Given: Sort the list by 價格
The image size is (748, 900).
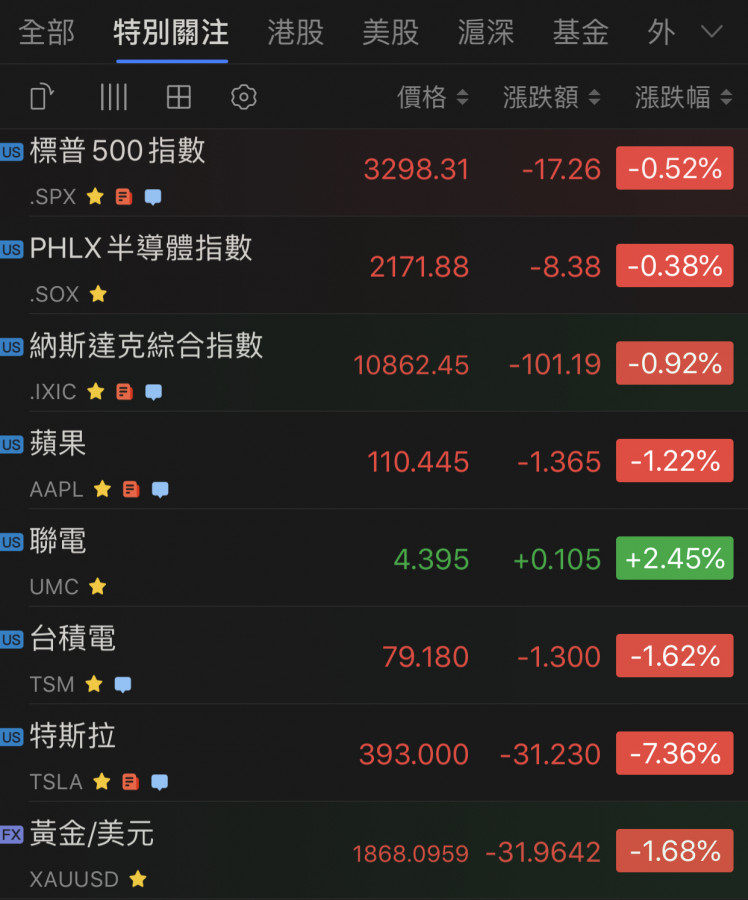Looking at the screenshot, I should [432, 97].
